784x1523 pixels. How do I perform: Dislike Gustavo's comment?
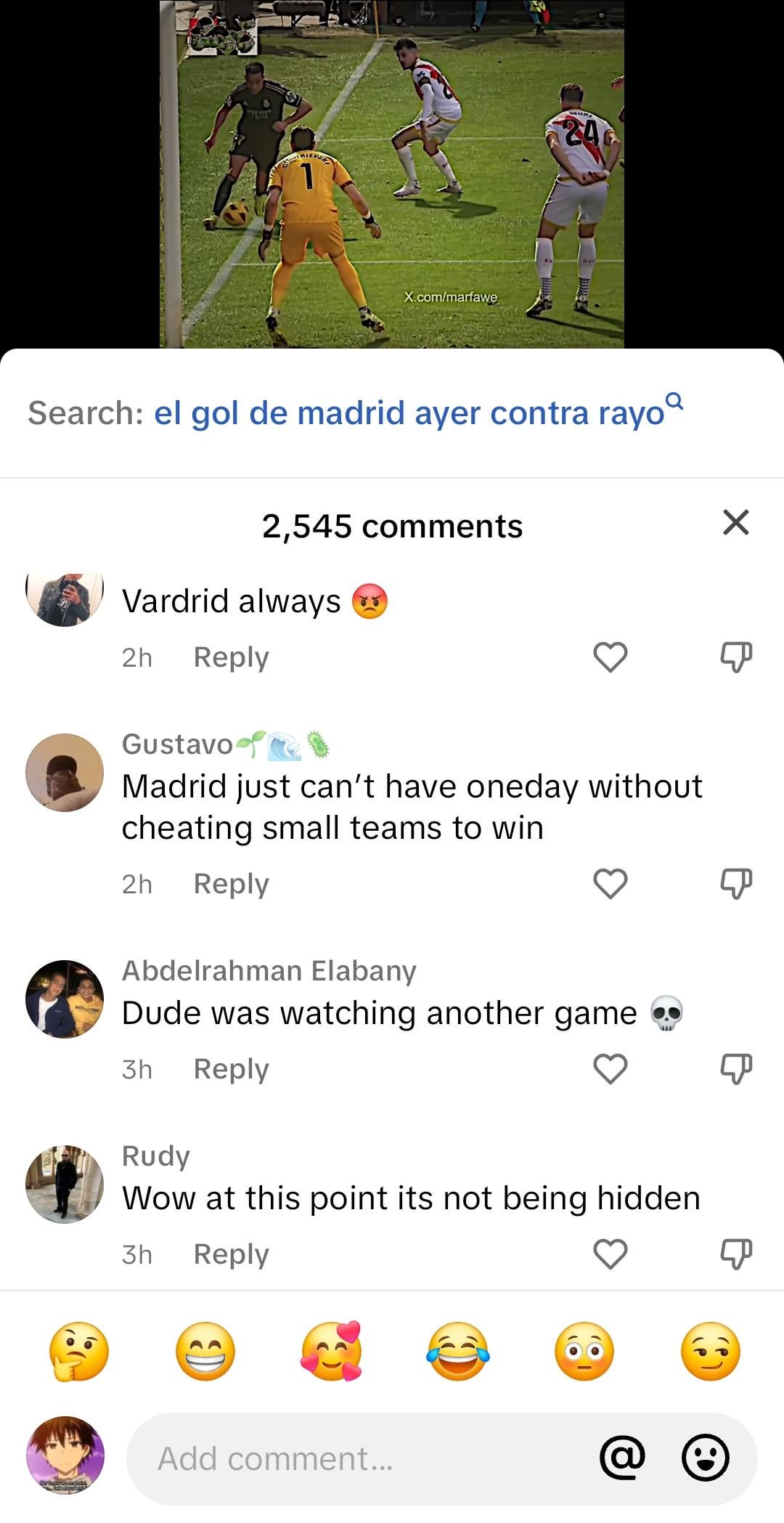[735, 884]
